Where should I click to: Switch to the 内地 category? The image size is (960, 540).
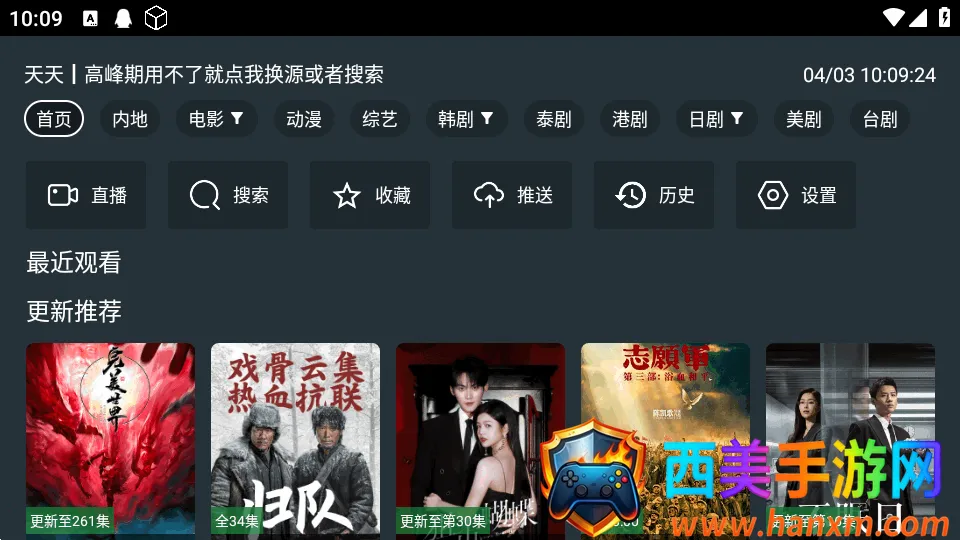point(130,119)
